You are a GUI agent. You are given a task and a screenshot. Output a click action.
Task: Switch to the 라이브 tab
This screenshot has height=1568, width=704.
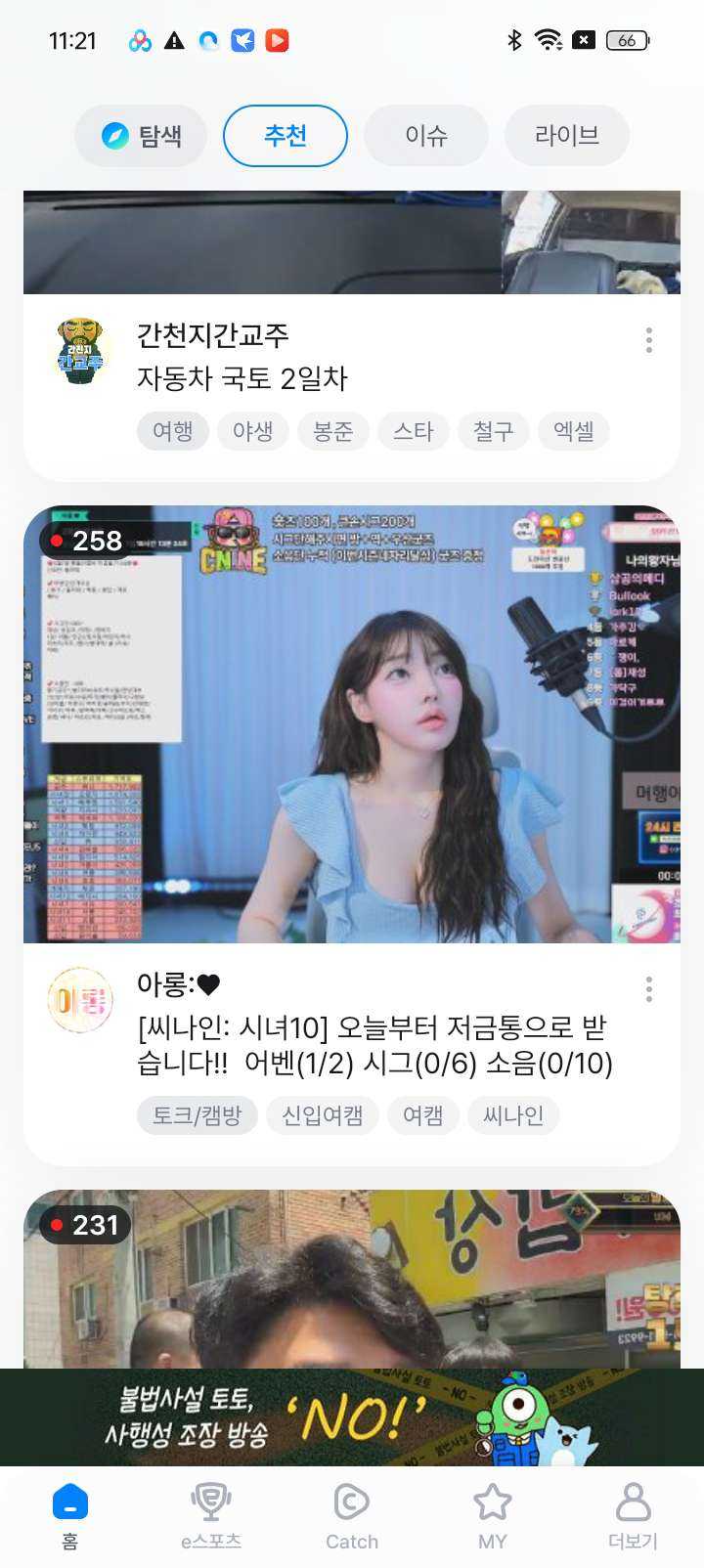(567, 136)
